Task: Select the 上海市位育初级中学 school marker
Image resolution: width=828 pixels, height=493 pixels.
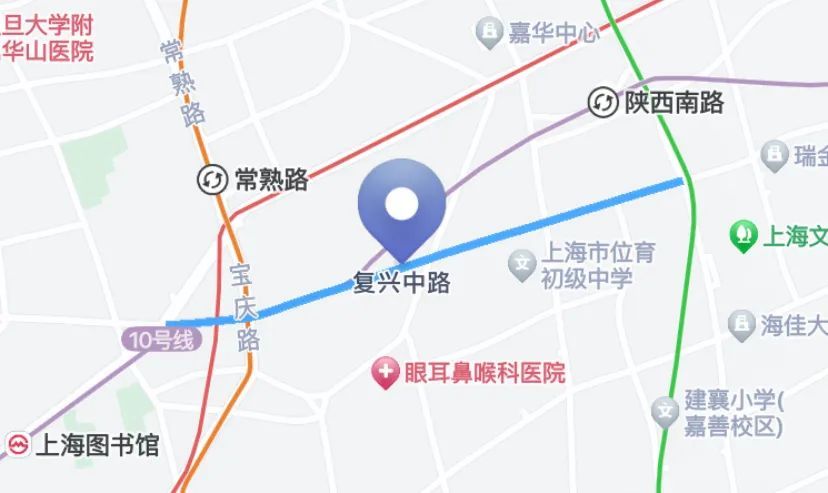Action: (522, 265)
